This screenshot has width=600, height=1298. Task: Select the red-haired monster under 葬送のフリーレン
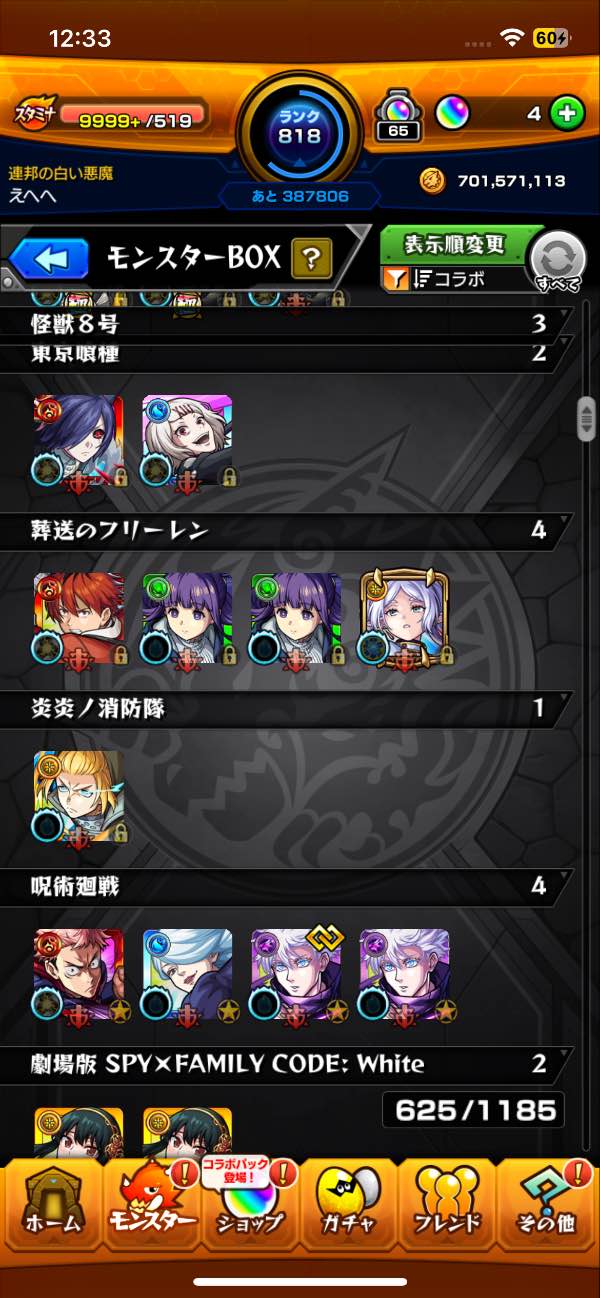pyautogui.click(x=79, y=618)
